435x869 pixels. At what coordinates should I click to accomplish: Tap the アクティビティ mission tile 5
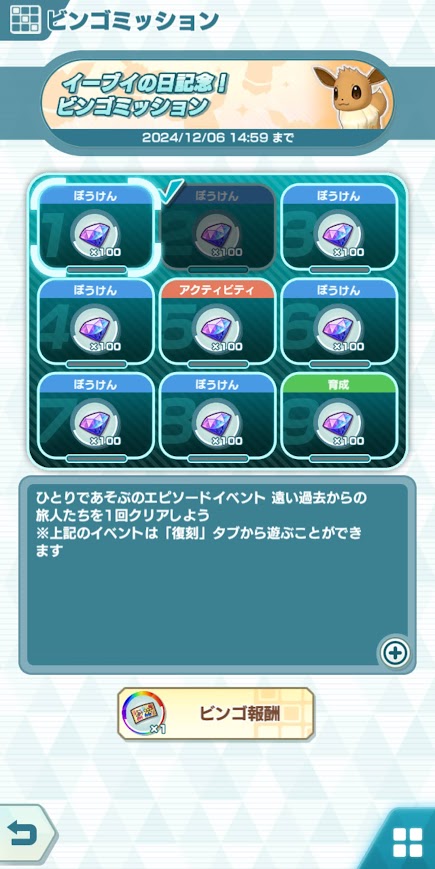pyautogui.click(x=217, y=321)
